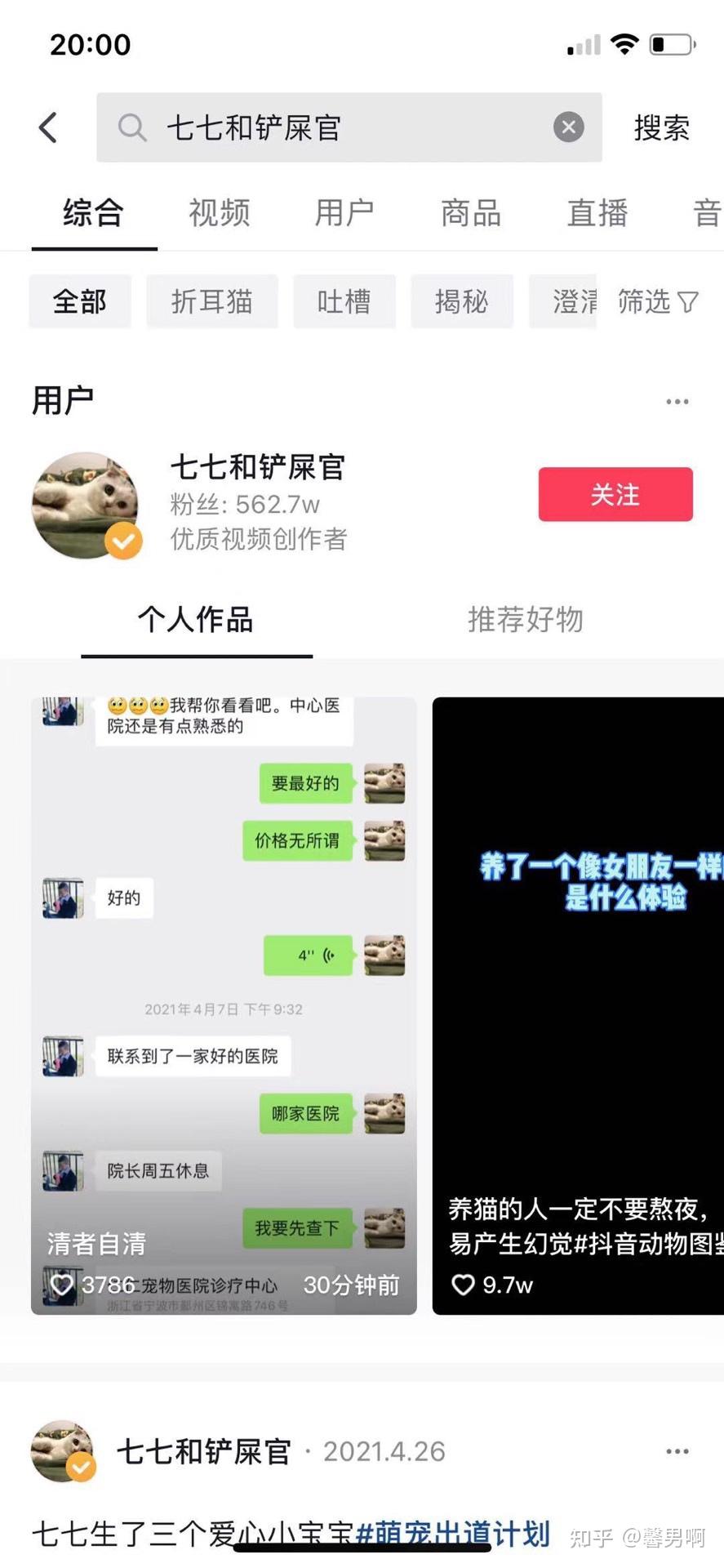Image resolution: width=724 pixels, height=1568 pixels.
Task: Open 七七和铲屎官 user profile
Action: click(x=257, y=468)
